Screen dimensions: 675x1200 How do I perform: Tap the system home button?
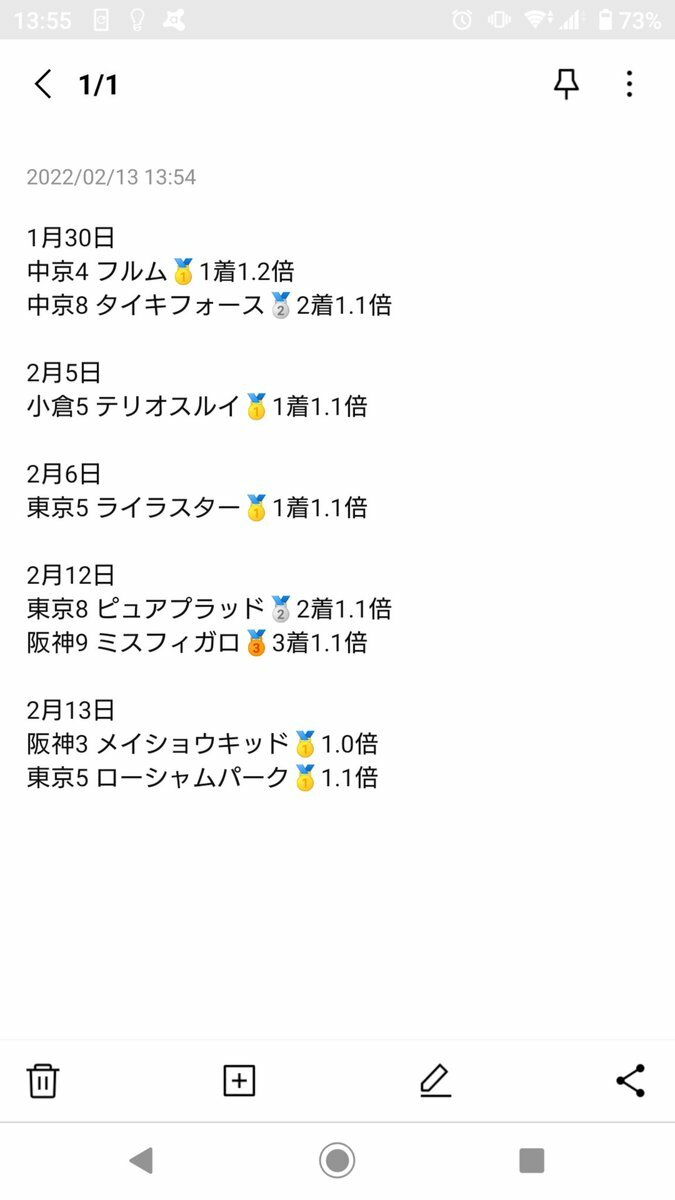click(337, 1160)
